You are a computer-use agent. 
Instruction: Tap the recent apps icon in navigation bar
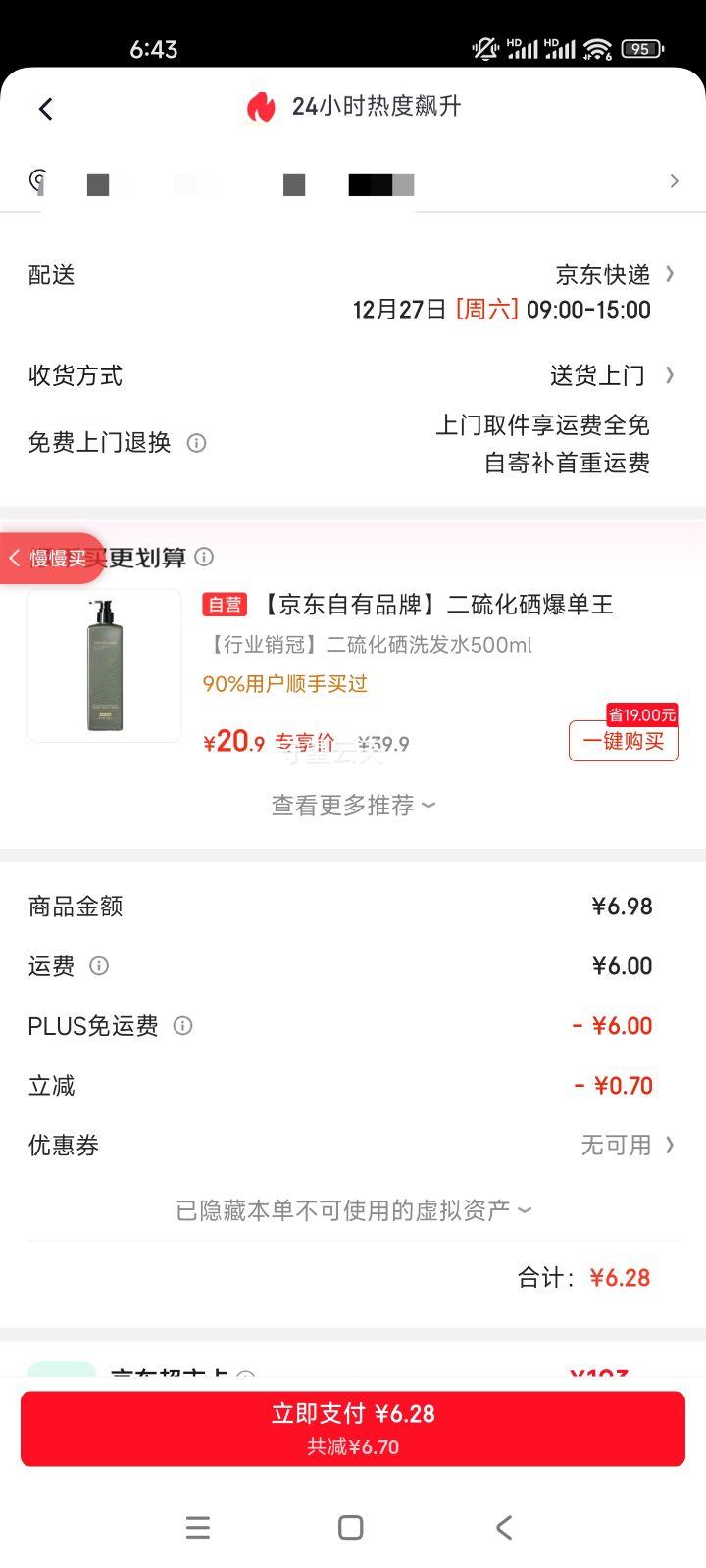(x=198, y=1527)
